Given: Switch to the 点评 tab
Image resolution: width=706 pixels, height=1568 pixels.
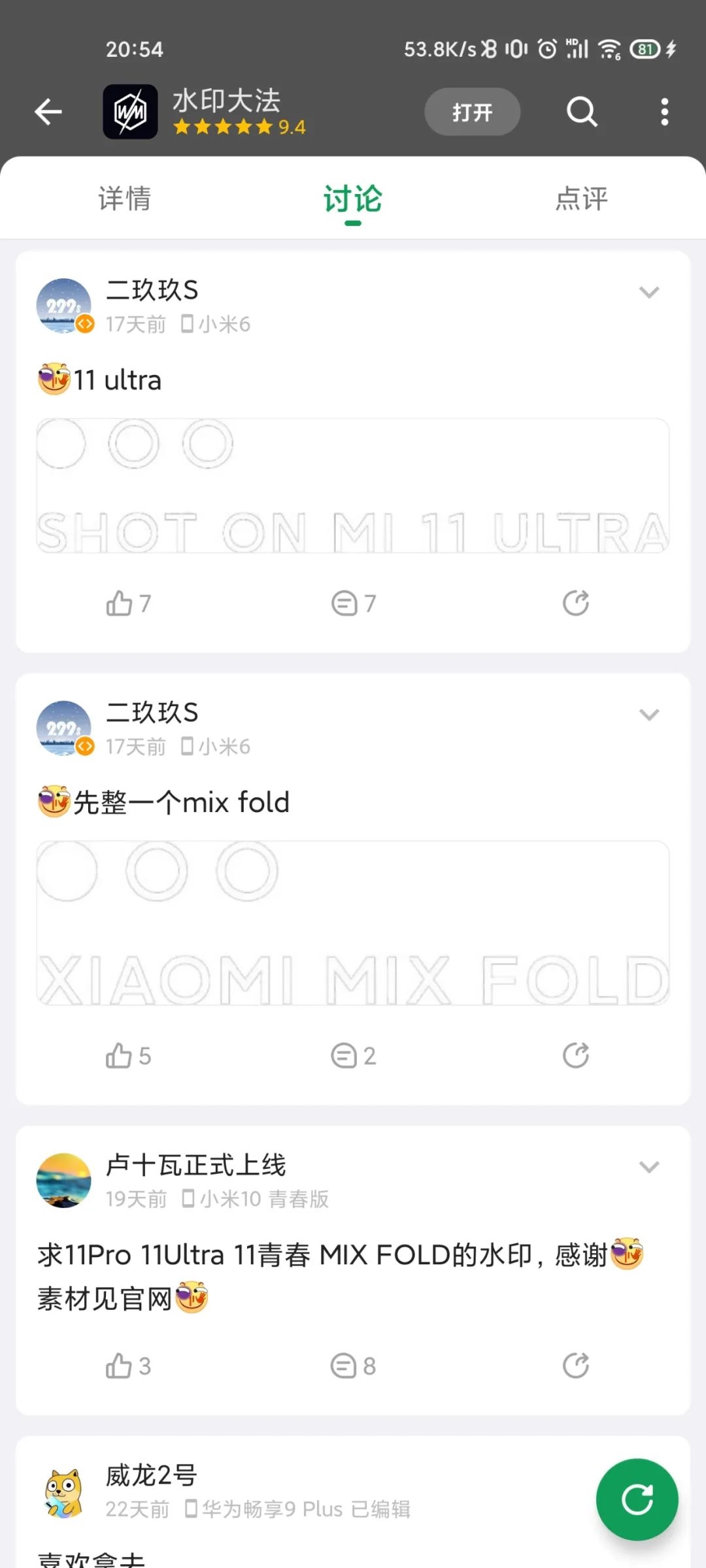Looking at the screenshot, I should click(581, 199).
